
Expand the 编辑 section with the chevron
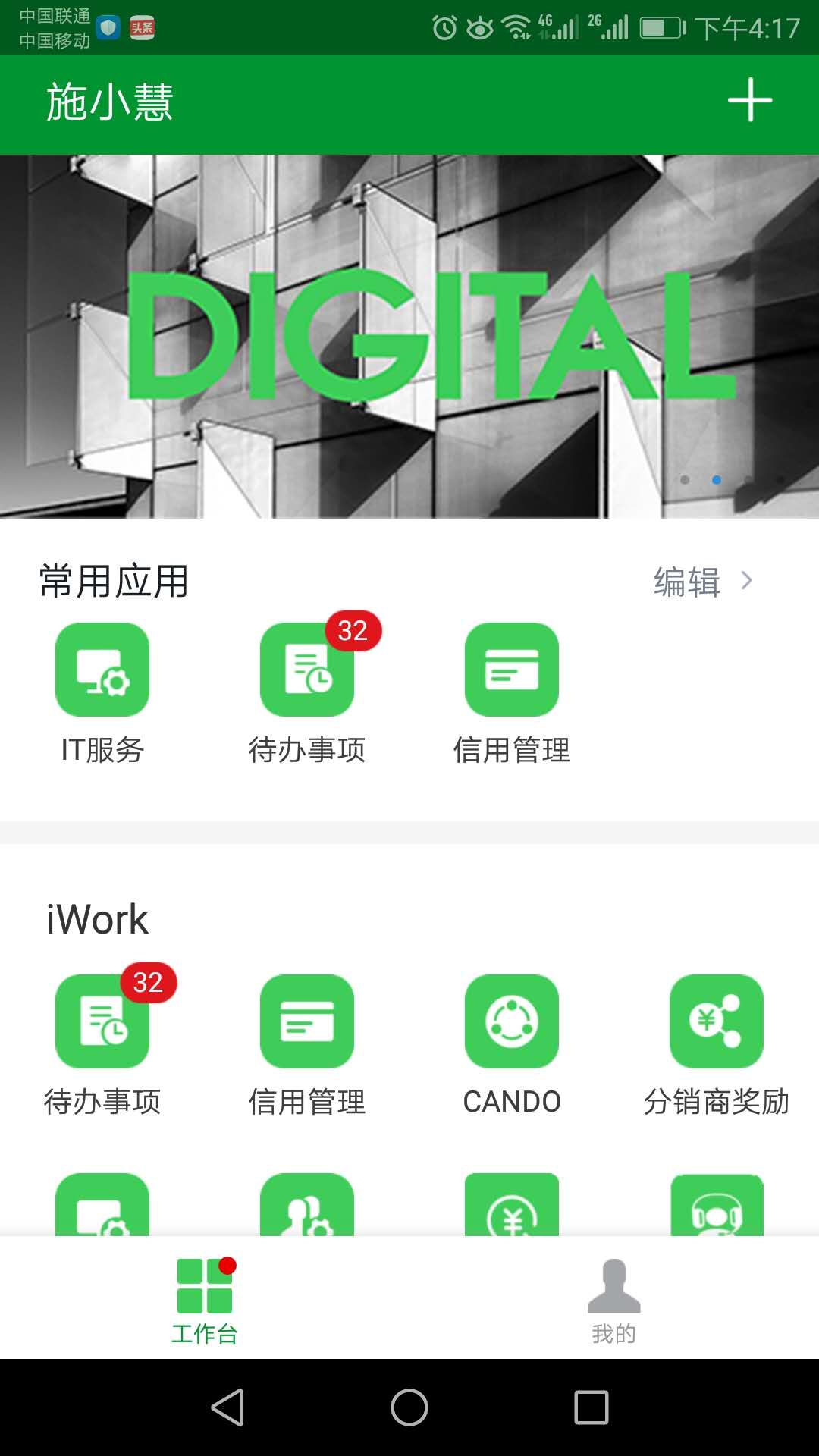[x=748, y=580]
